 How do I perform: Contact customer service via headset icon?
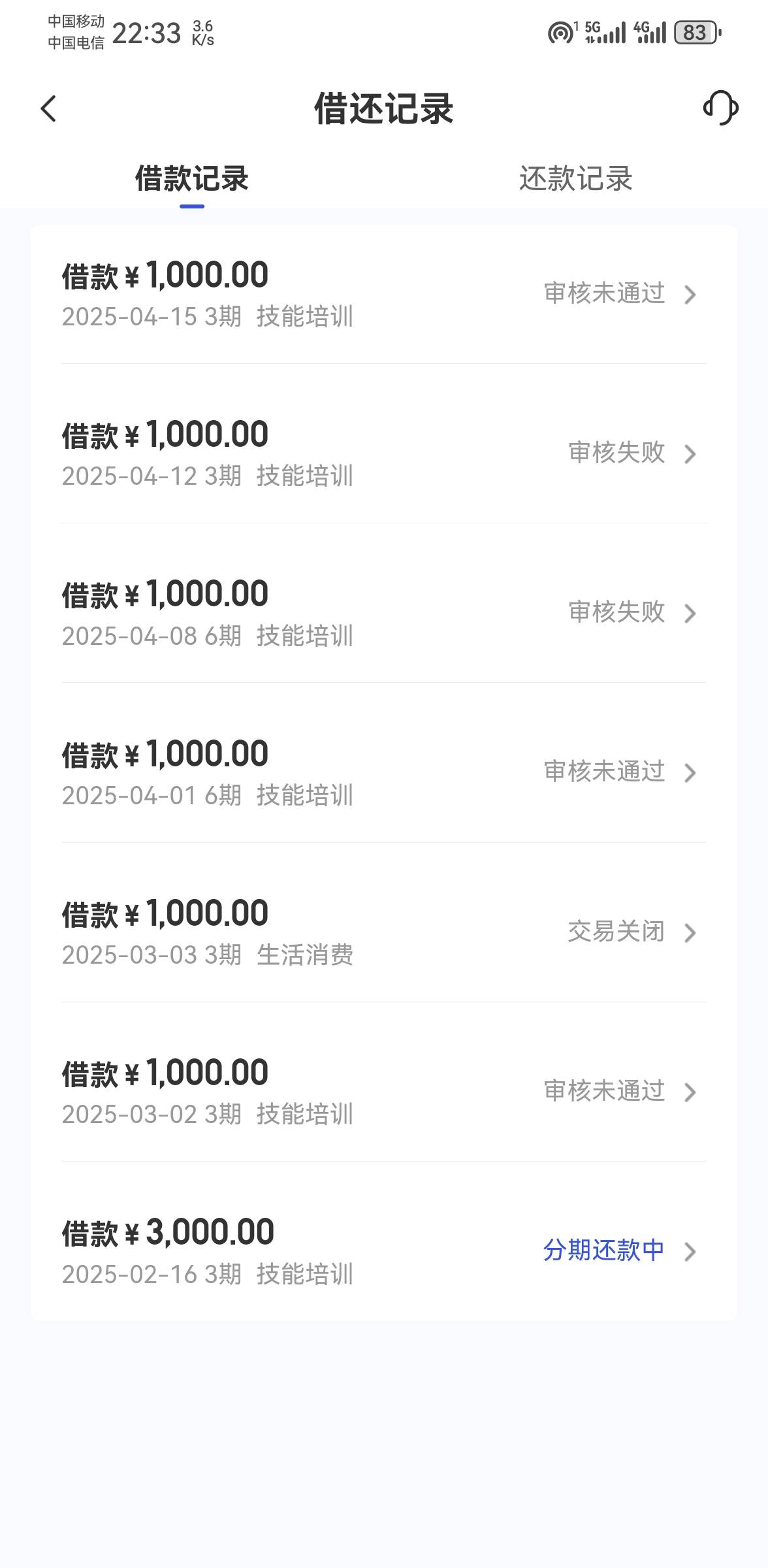[720, 108]
